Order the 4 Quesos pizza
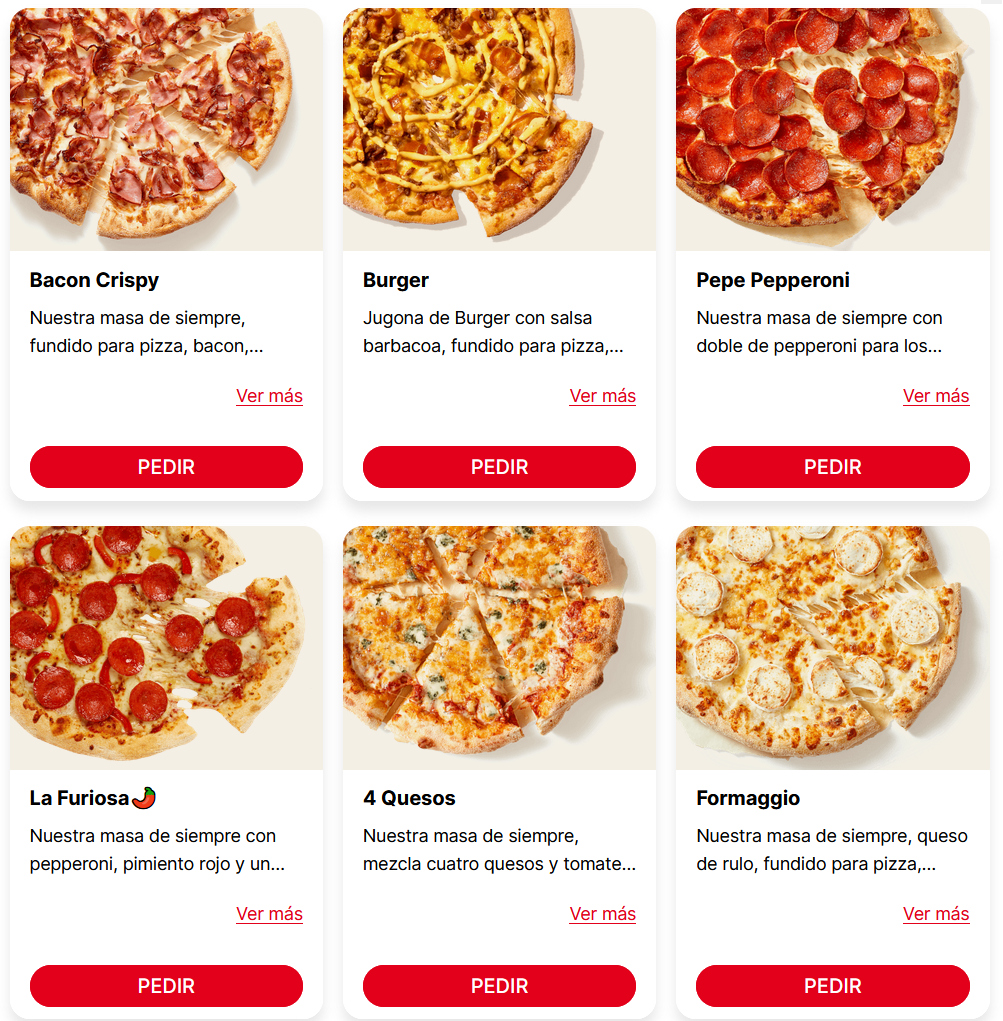The image size is (1003, 1021). coord(499,985)
